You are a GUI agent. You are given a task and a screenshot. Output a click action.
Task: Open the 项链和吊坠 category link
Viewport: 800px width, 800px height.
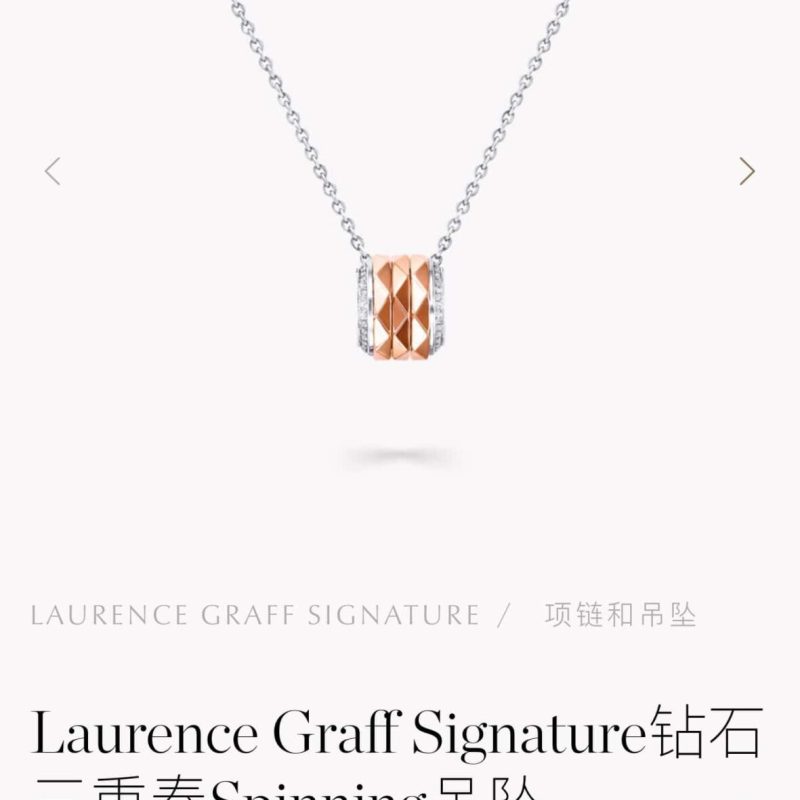pyautogui.click(x=620, y=614)
